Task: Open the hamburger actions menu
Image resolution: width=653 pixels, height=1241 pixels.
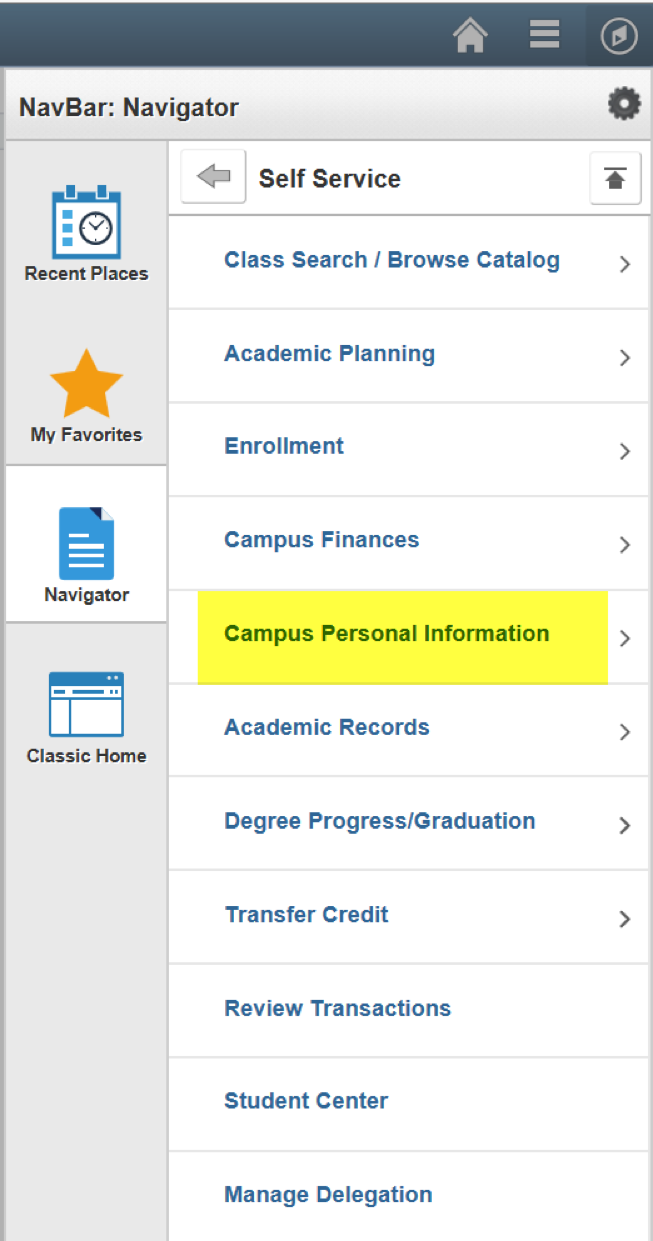Action: pyautogui.click(x=544, y=34)
